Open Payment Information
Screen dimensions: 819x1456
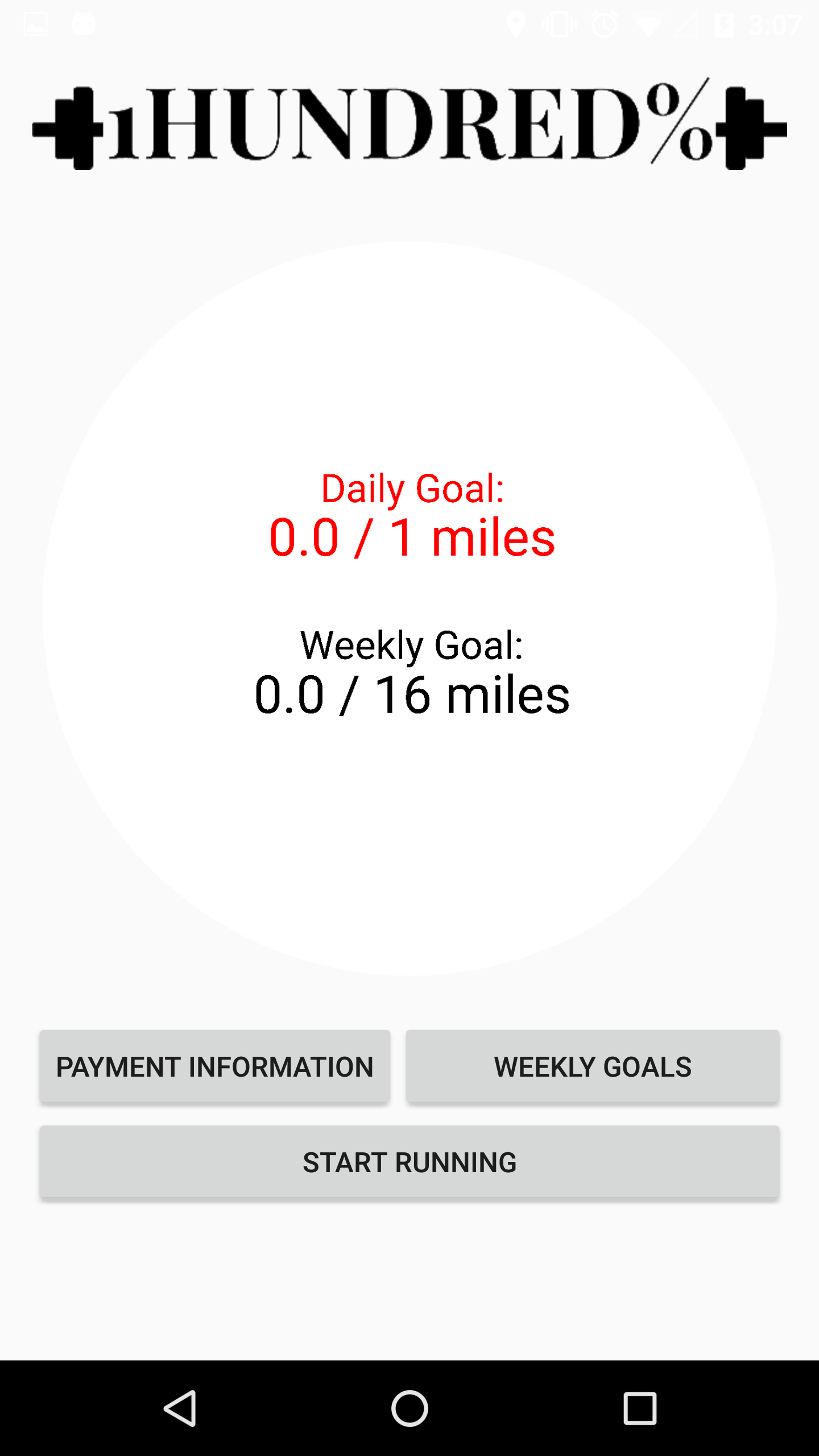tap(214, 1066)
